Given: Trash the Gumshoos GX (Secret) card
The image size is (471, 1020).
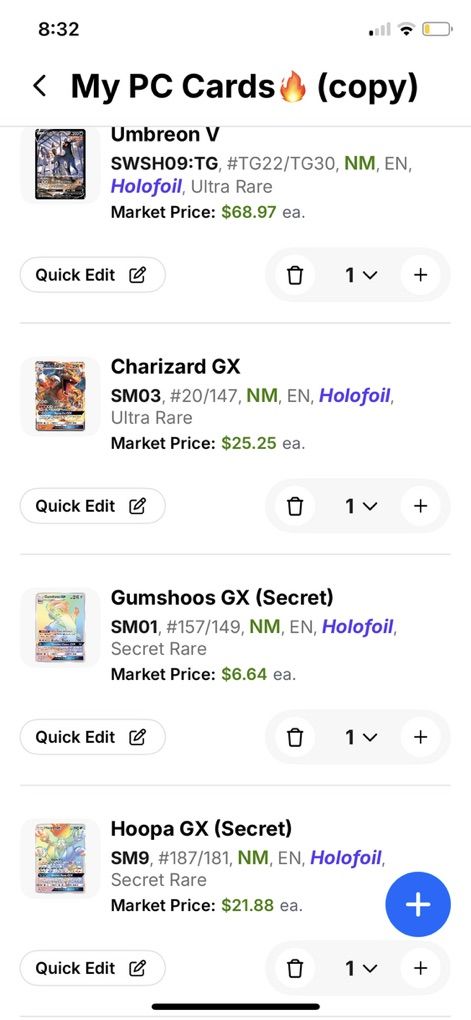Looking at the screenshot, I should (295, 737).
